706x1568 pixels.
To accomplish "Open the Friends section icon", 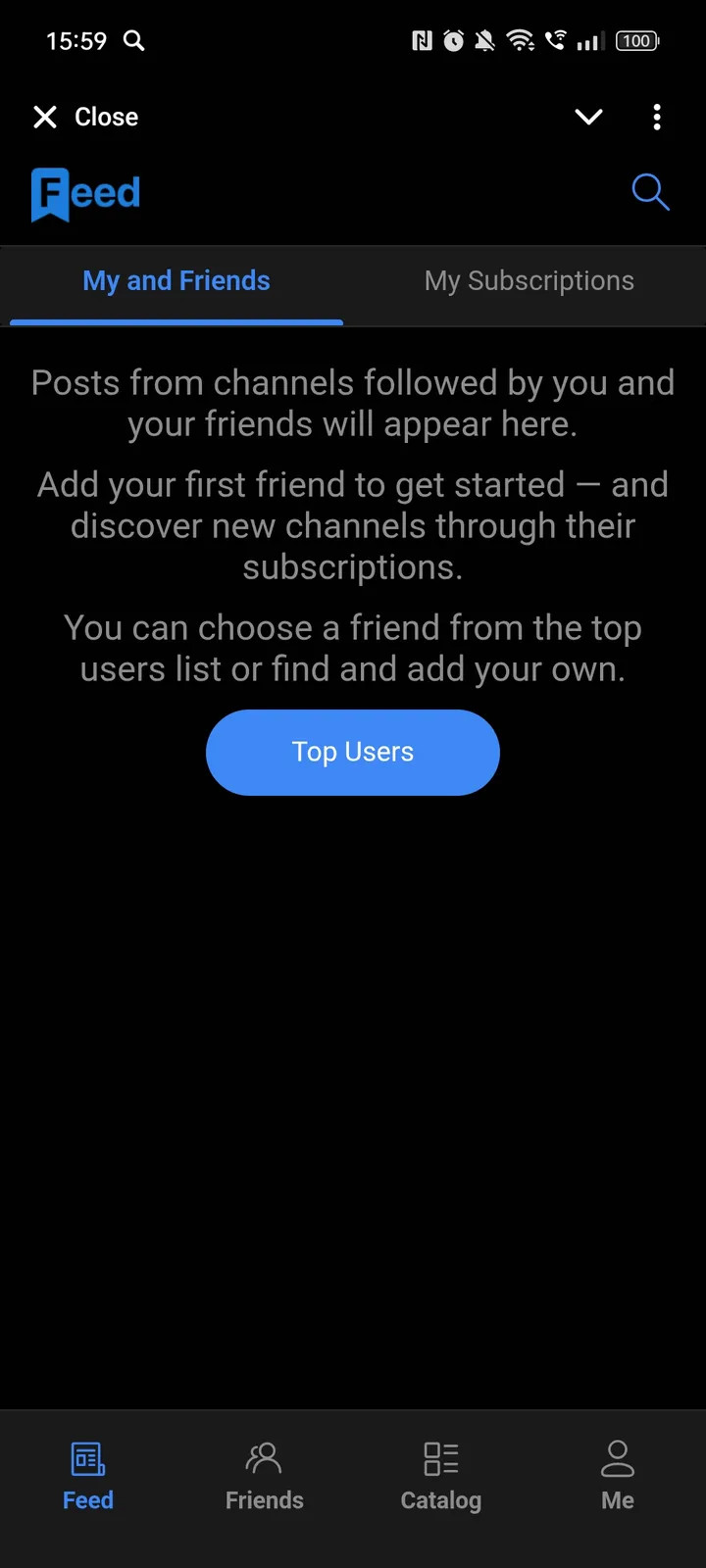I will (x=264, y=1458).
